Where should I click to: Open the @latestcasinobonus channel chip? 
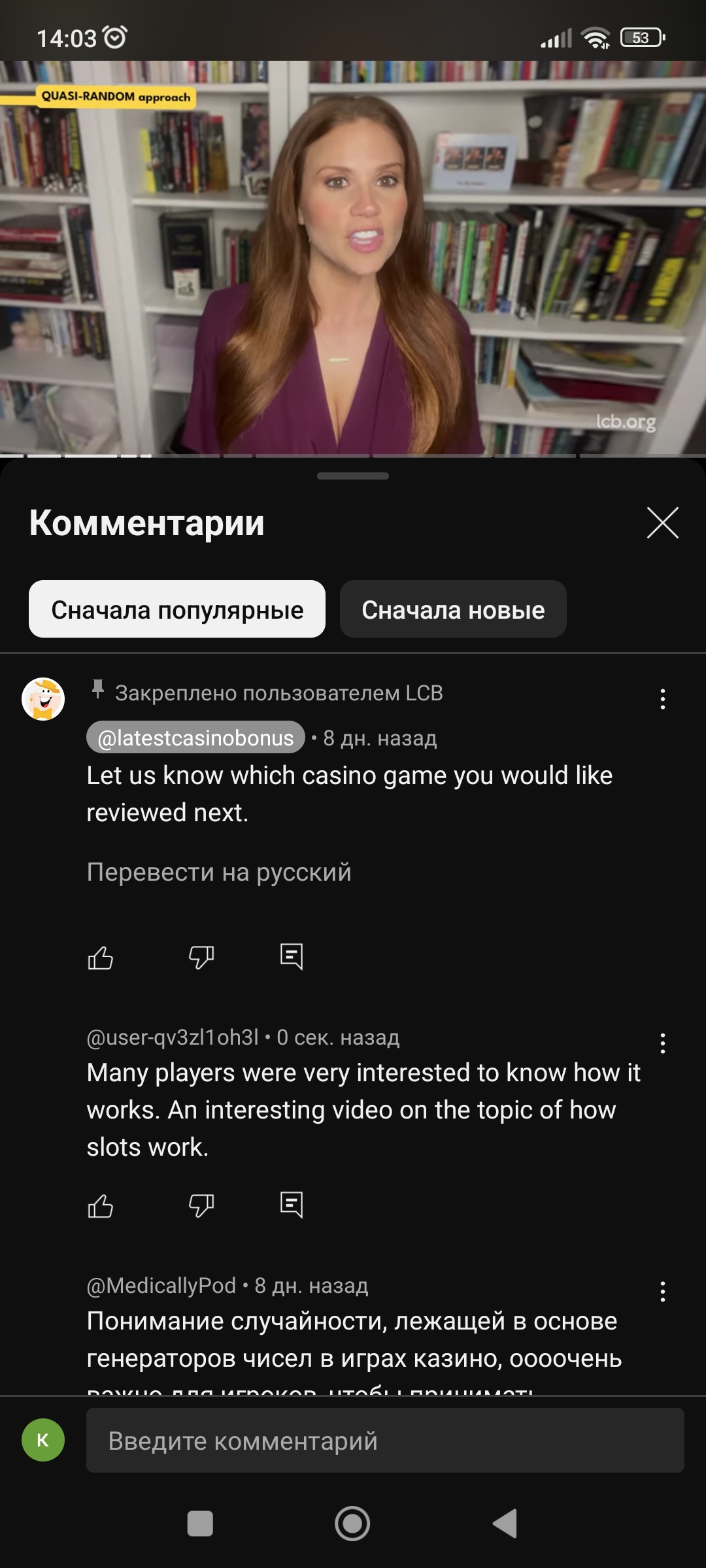tap(195, 738)
